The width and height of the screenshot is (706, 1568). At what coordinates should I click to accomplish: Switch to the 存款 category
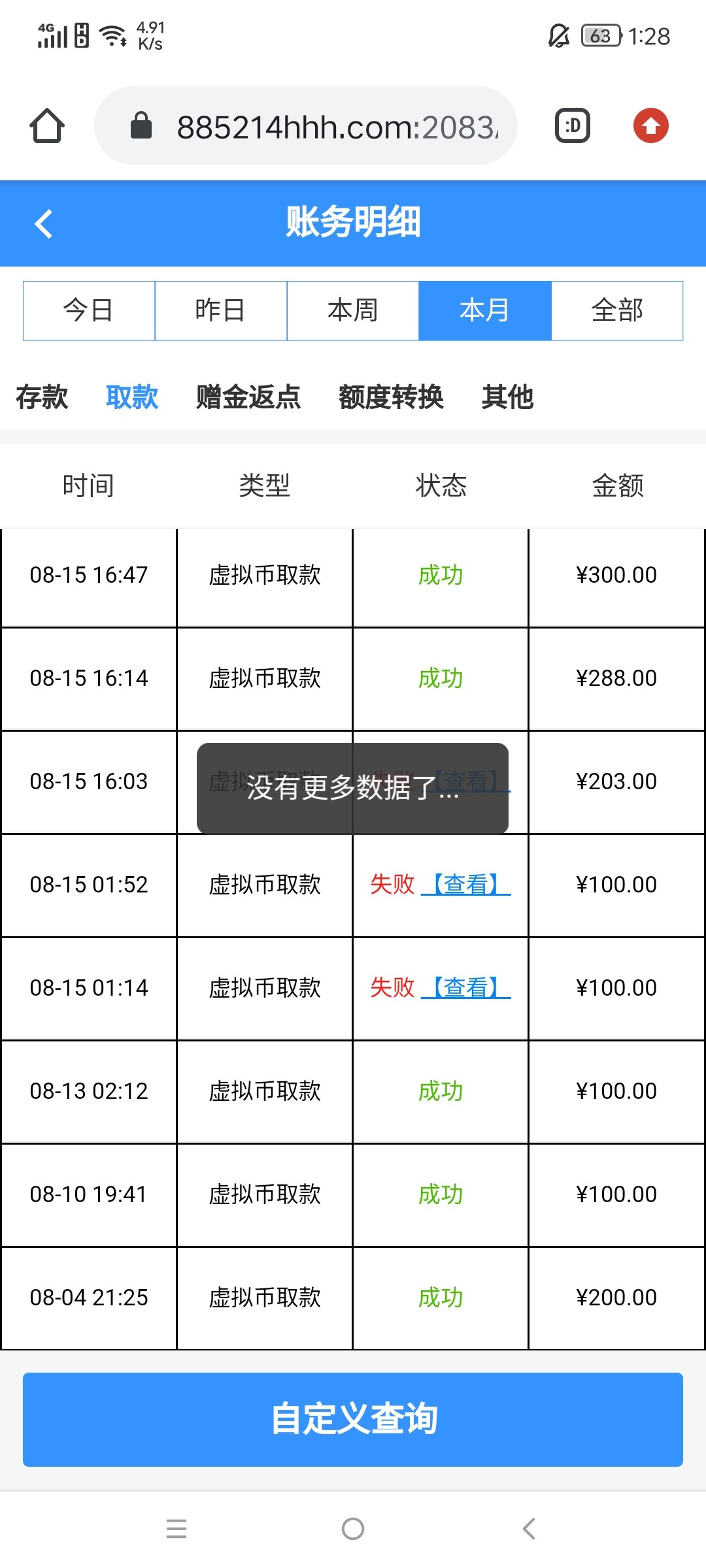click(x=42, y=397)
